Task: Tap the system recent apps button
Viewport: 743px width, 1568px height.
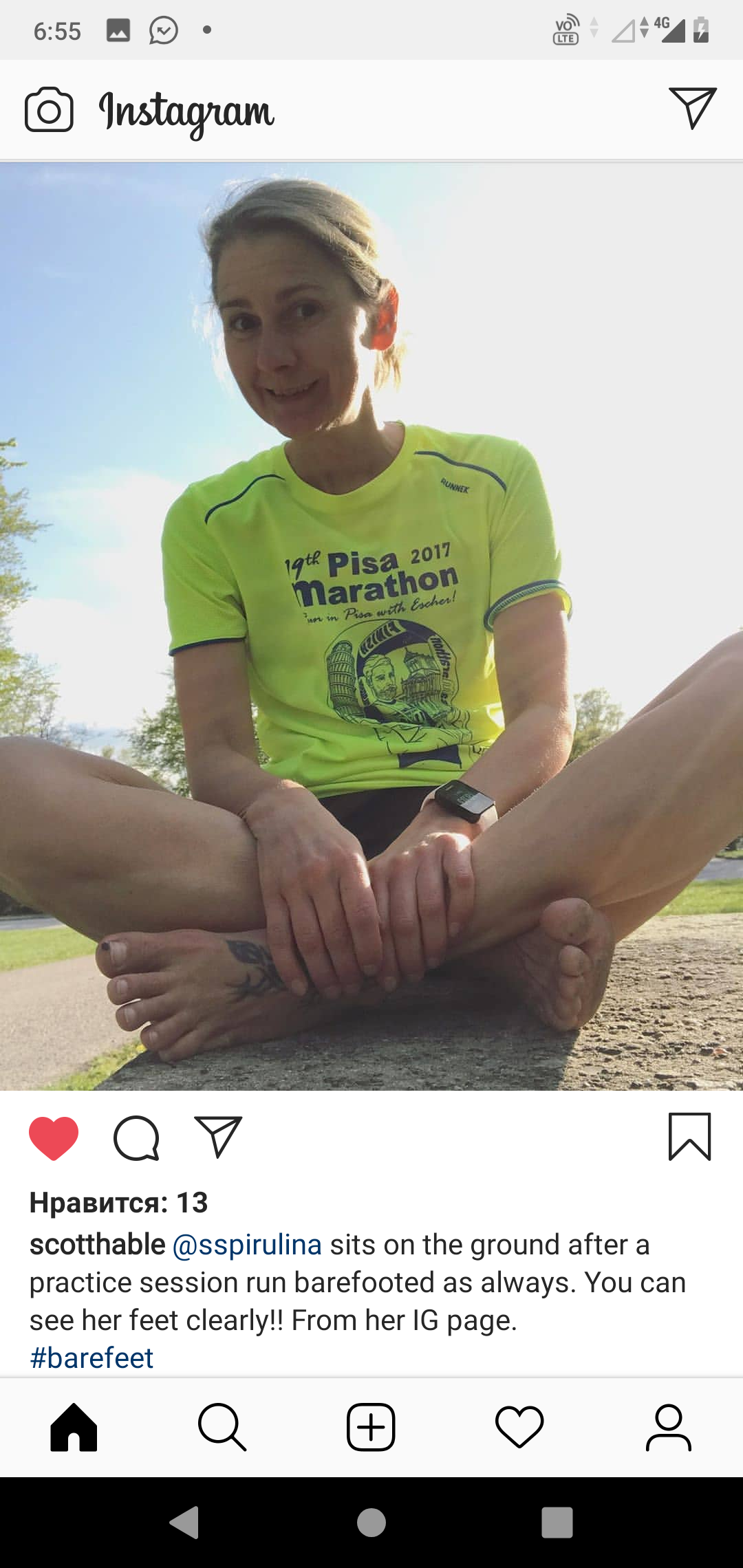Action: point(557,1522)
